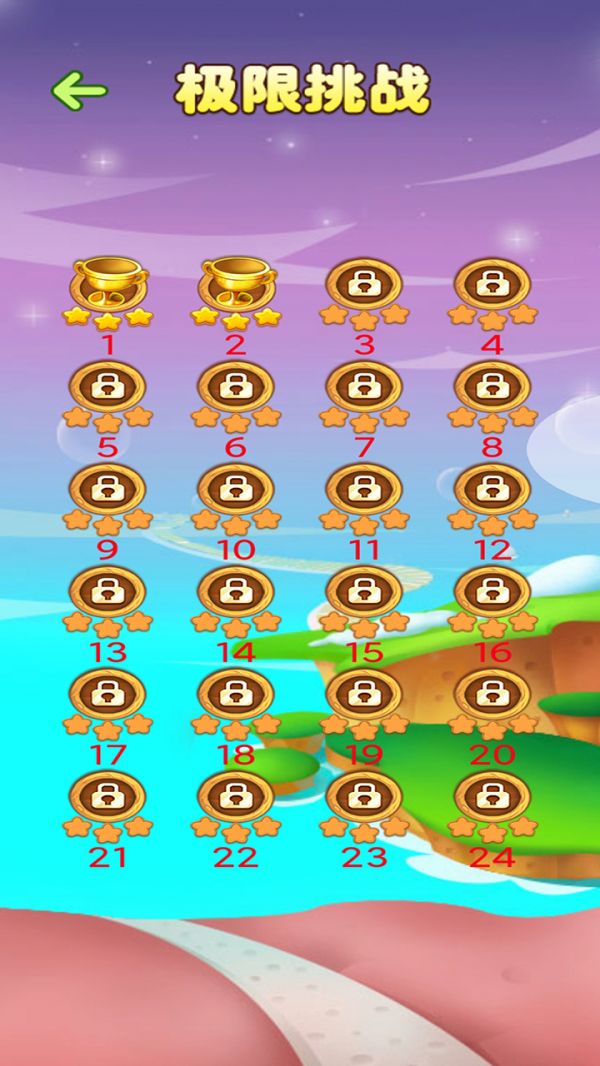This screenshot has width=600, height=1066.
Task: Tap locked level 14
Action: 236,592
